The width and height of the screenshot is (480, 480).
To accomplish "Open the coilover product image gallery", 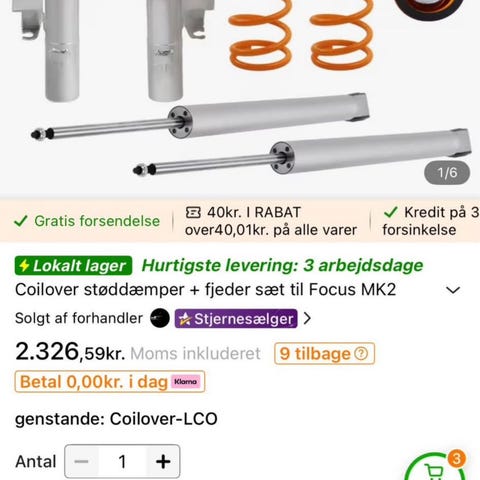I will 240,97.
